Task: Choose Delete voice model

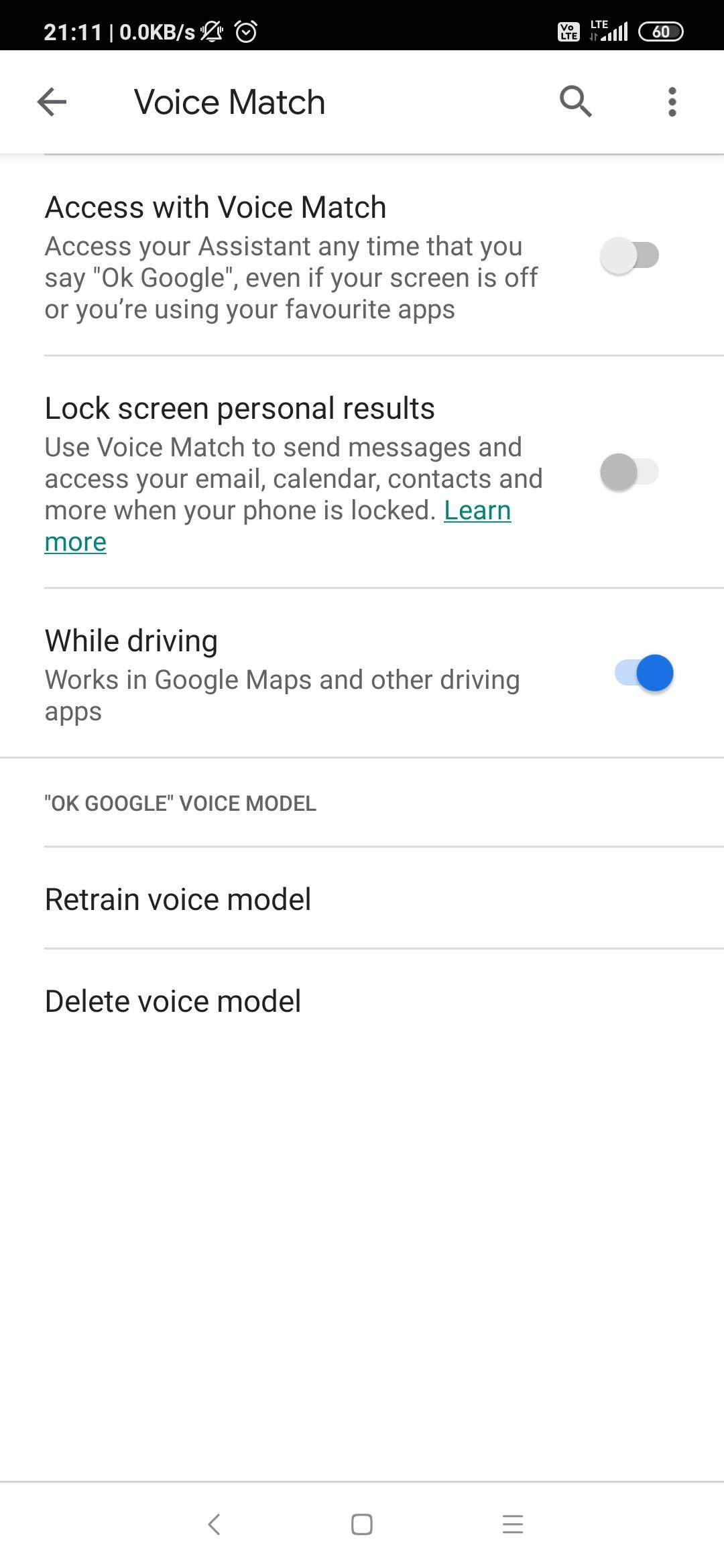Action: pyautogui.click(x=173, y=1000)
